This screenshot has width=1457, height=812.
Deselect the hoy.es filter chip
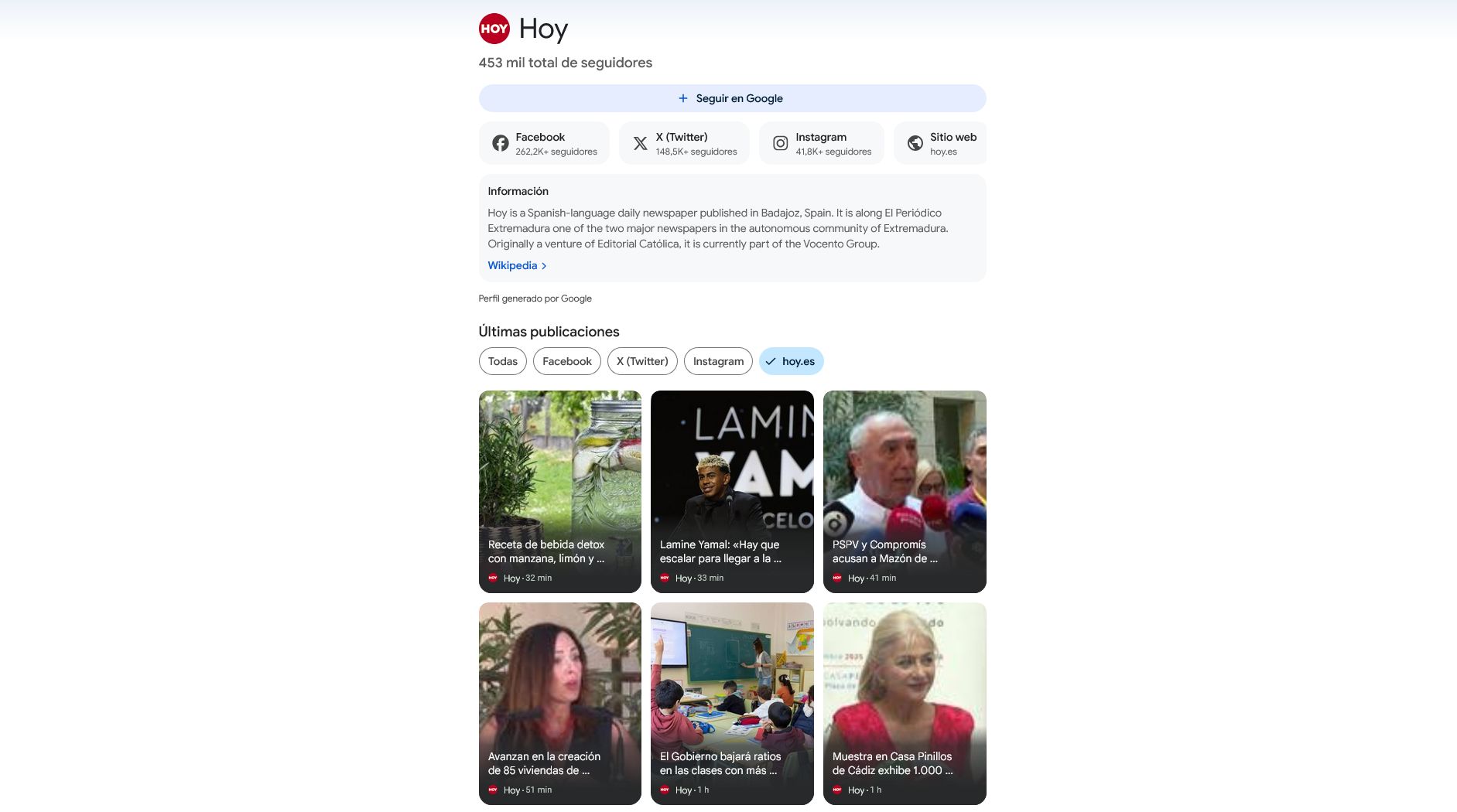[x=791, y=361]
